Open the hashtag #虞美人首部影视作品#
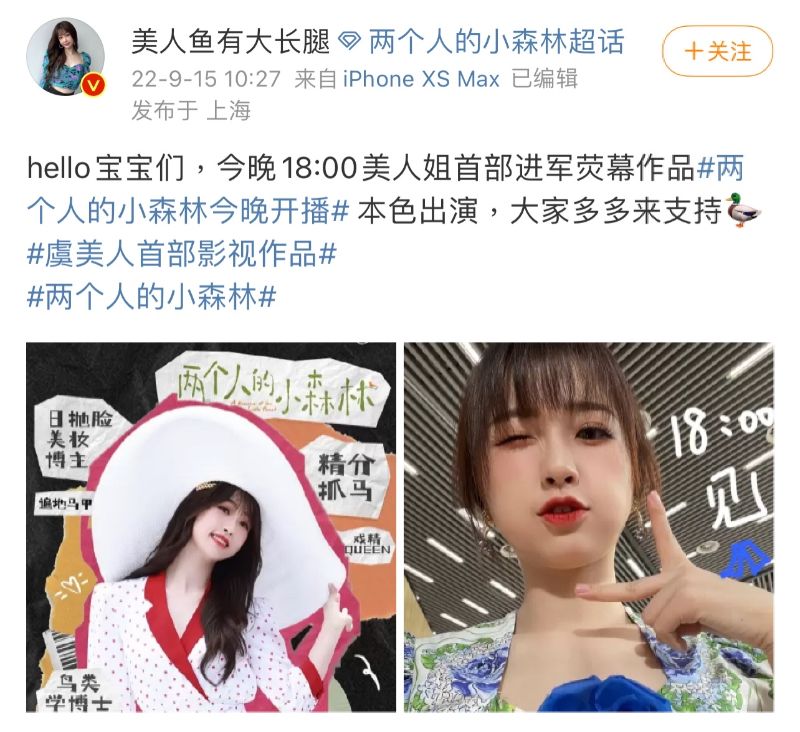This screenshot has width=800, height=732. [182, 254]
